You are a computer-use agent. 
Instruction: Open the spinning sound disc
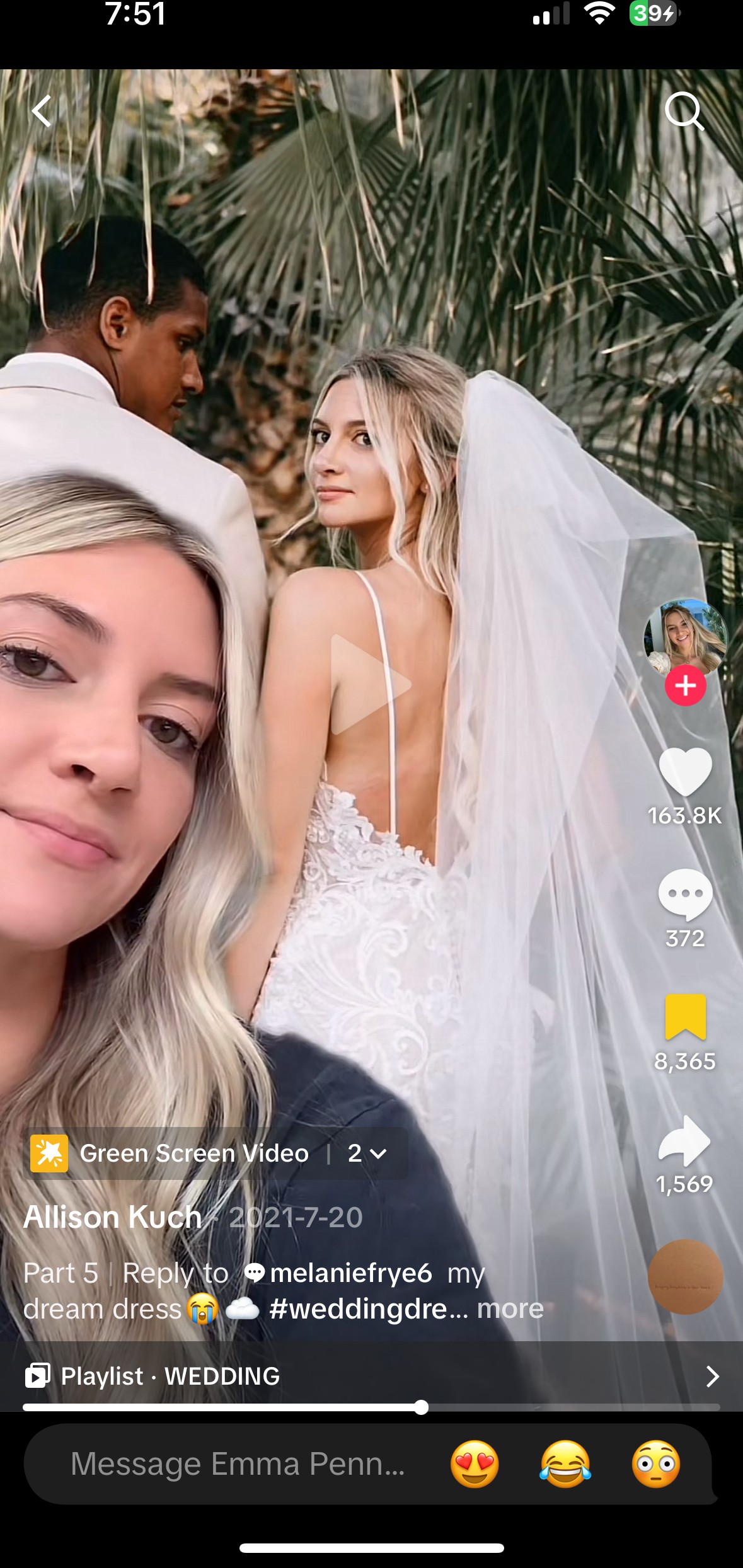pos(686,1277)
